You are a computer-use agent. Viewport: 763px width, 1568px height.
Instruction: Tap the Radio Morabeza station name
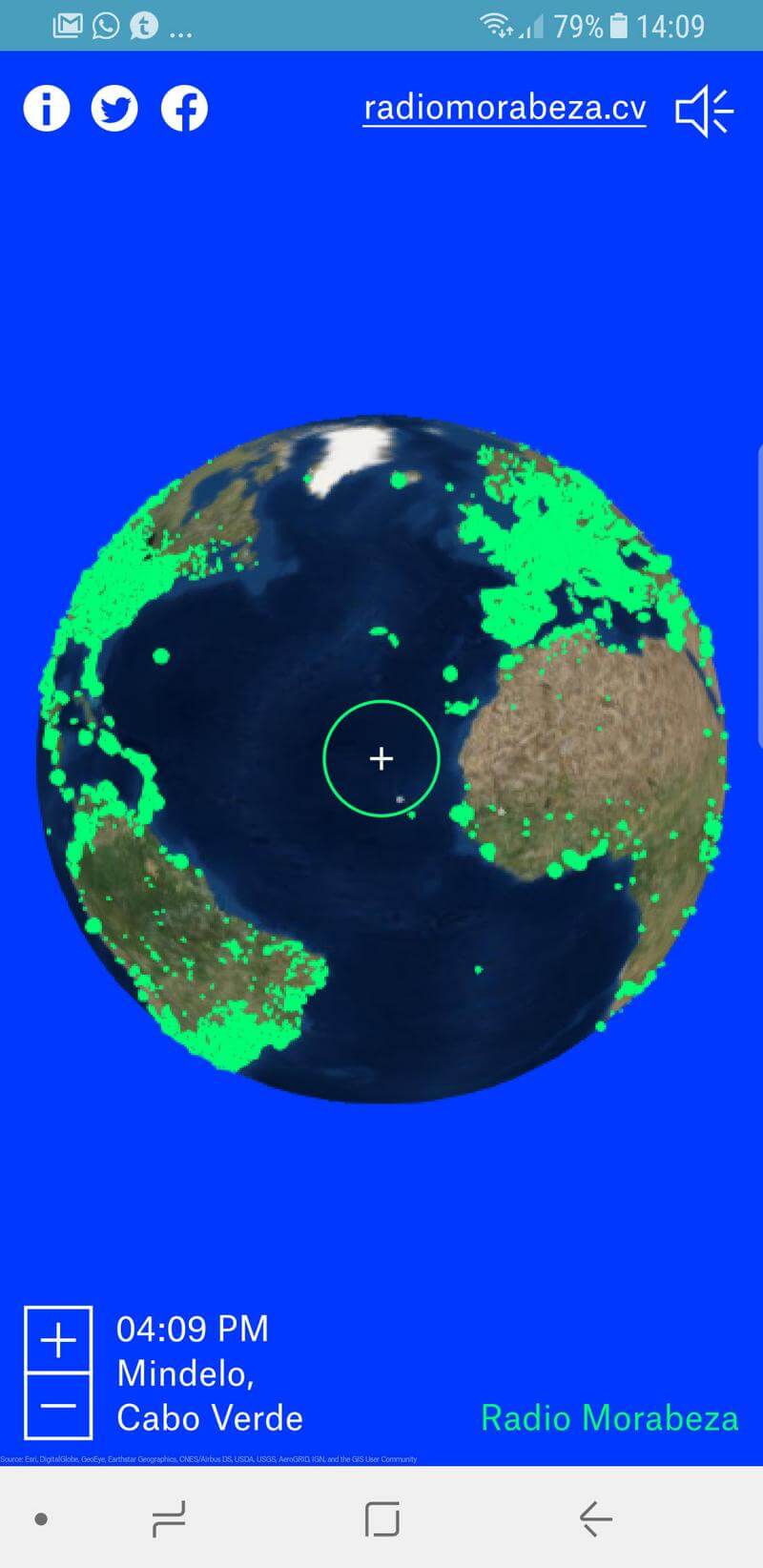pyautogui.click(x=609, y=1417)
